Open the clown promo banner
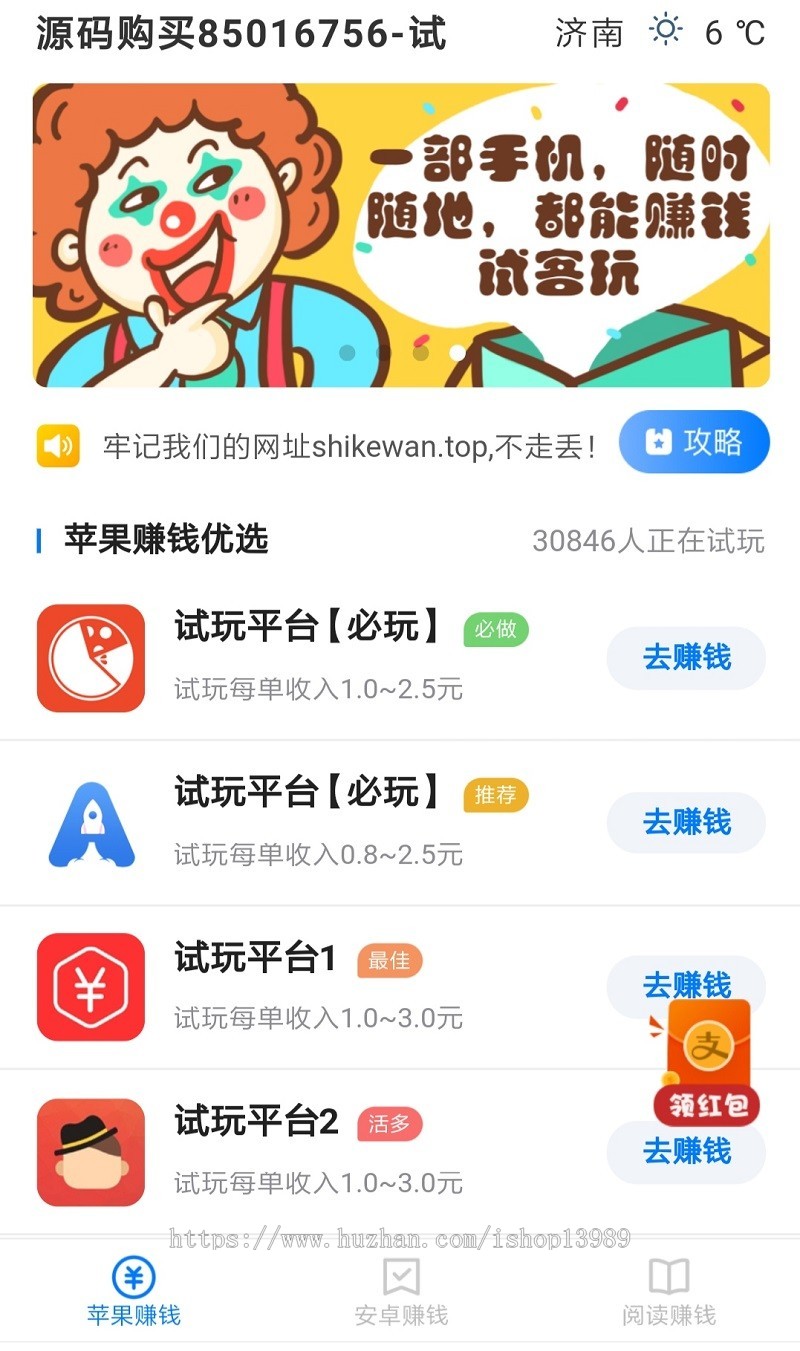 401,235
